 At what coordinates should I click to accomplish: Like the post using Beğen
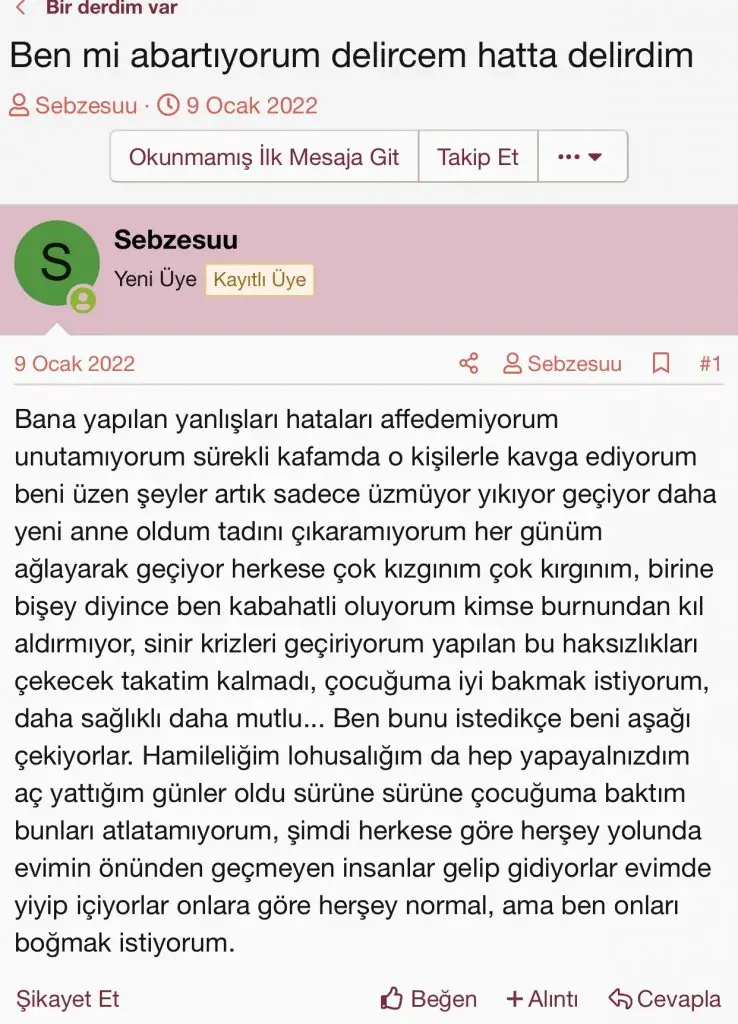(x=429, y=998)
